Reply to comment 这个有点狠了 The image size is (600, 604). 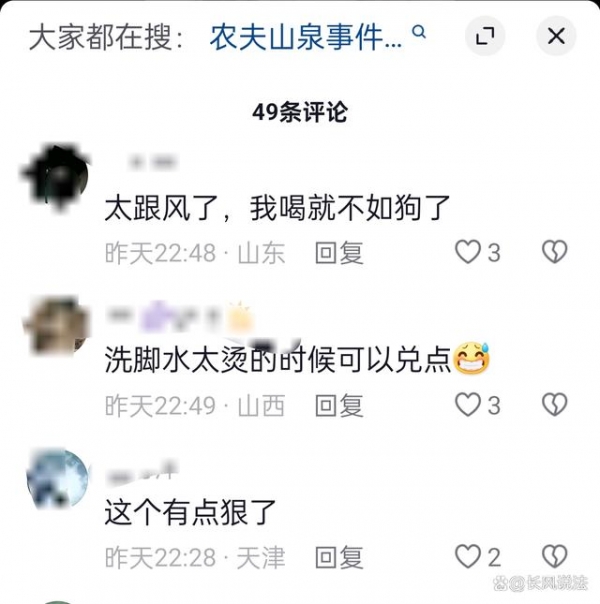(339, 557)
